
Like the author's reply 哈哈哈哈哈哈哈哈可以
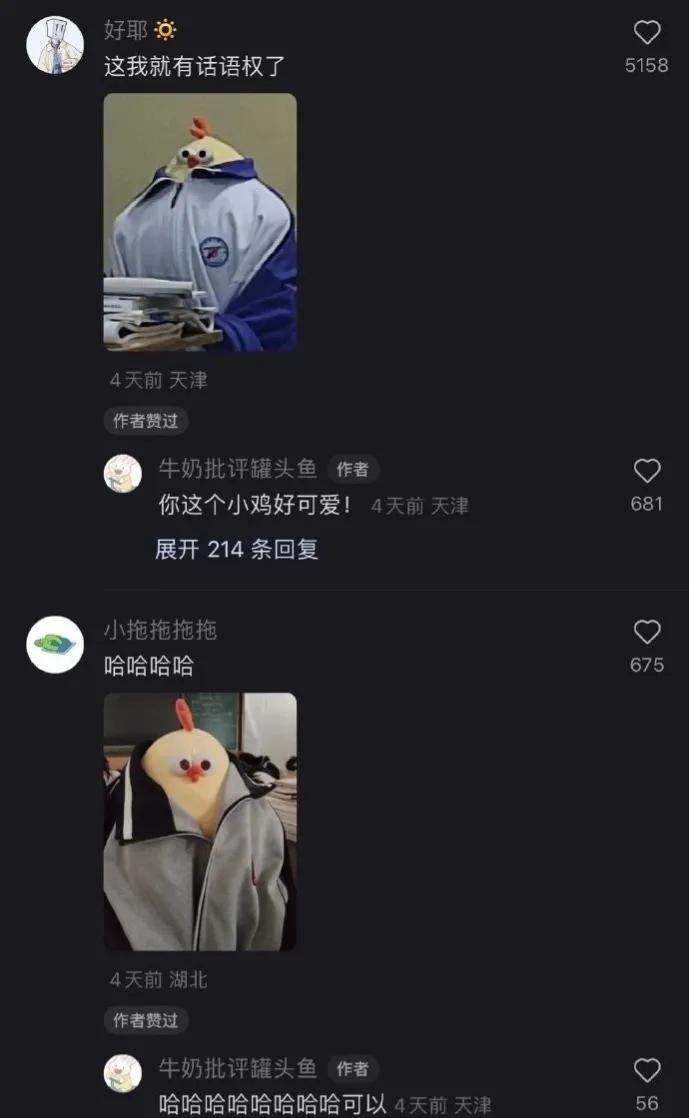coord(647,1071)
